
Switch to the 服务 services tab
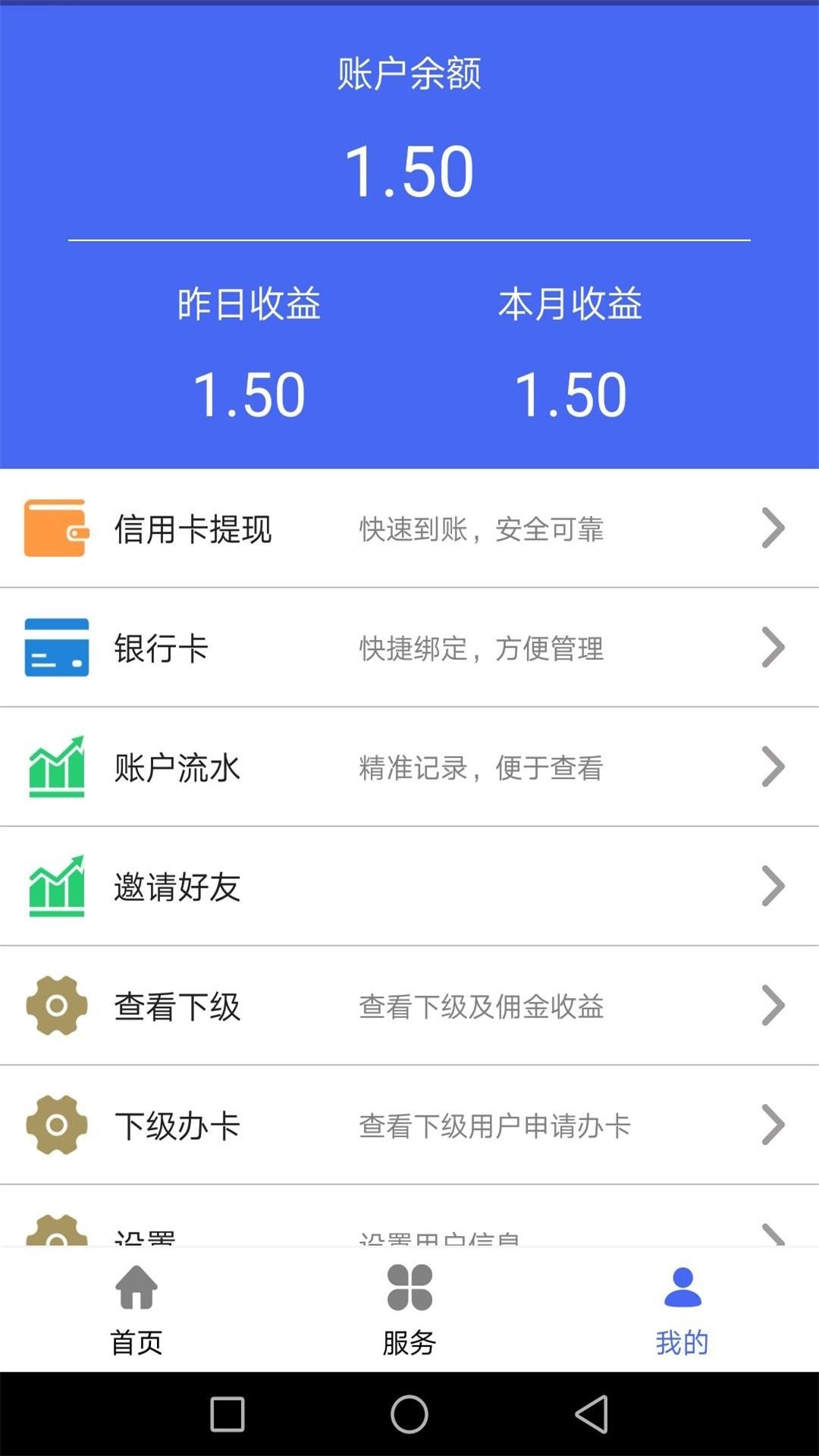pyautogui.click(x=409, y=1310)
